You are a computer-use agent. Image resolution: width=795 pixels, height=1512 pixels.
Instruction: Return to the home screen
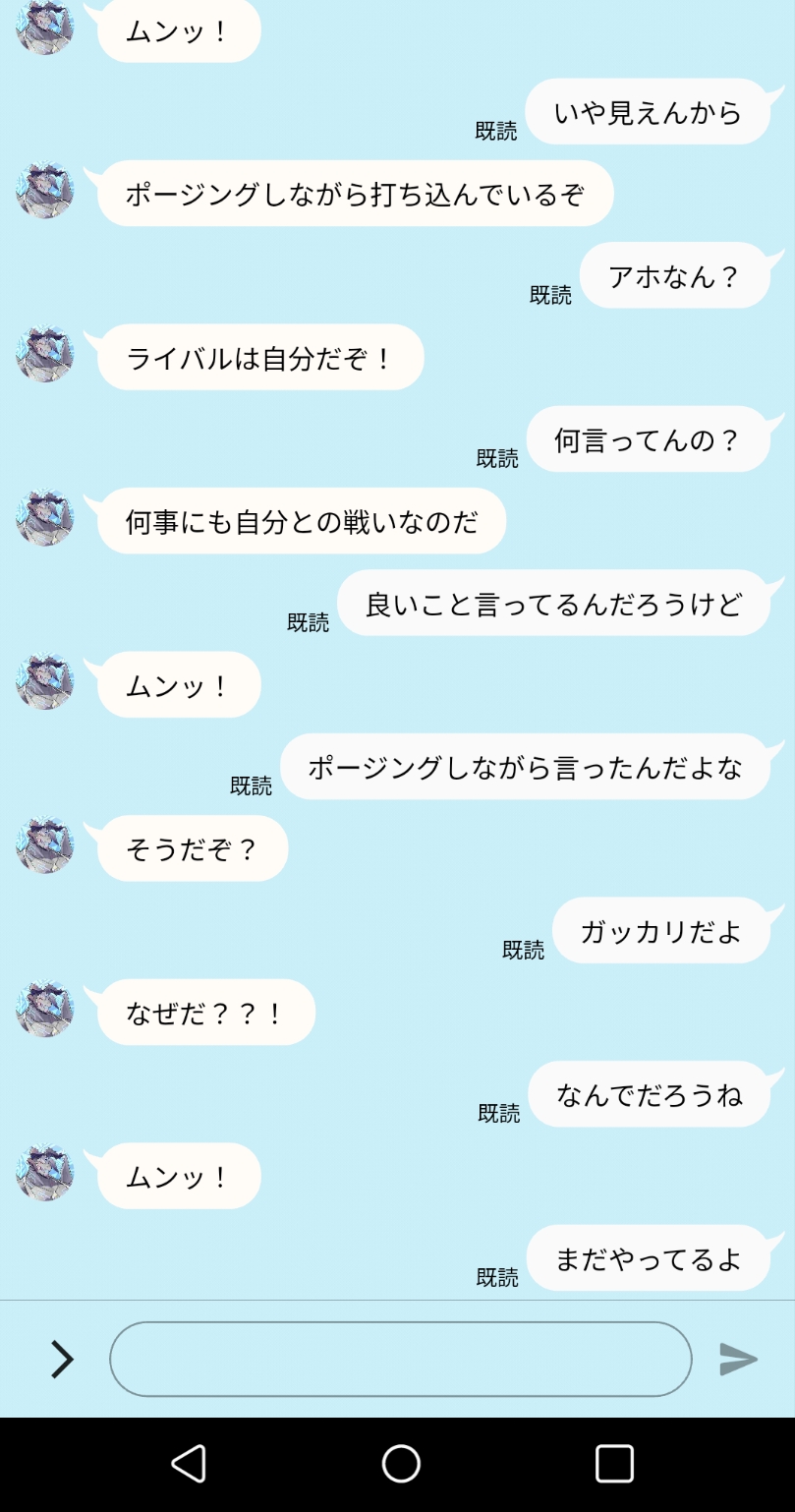tap(401, 1463)
